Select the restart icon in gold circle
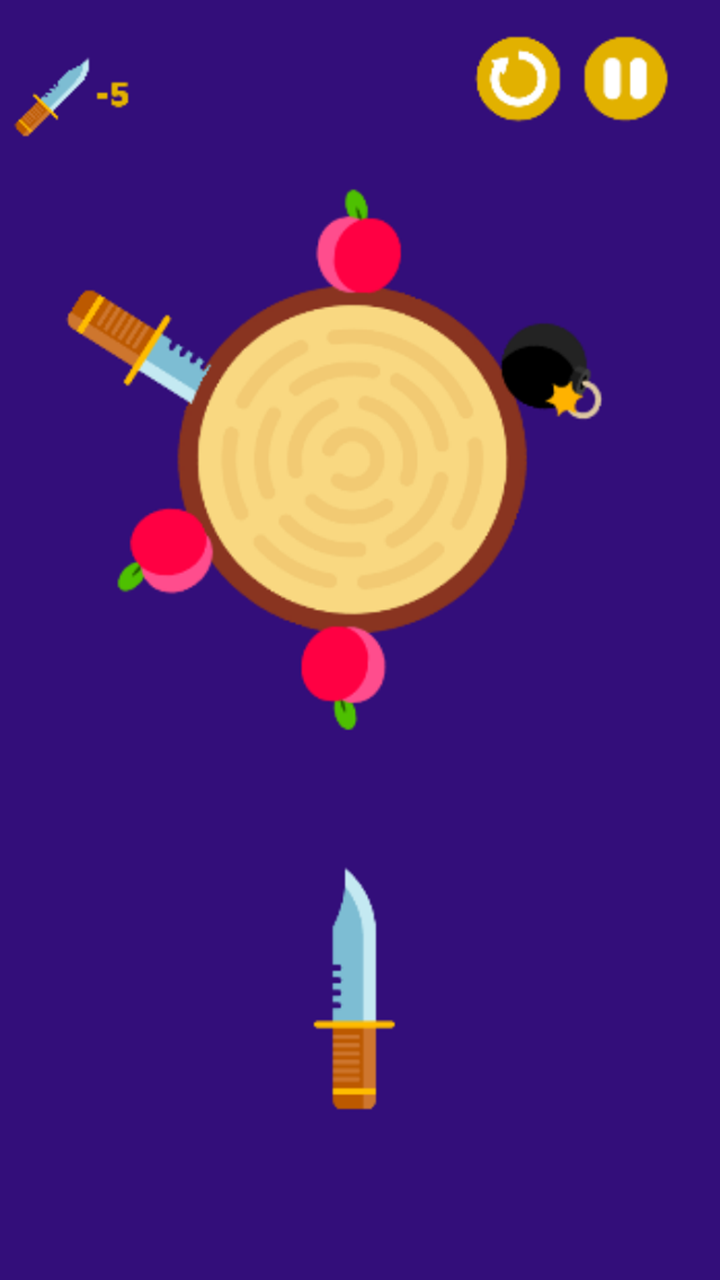Screen dimensions: 720x1280 pyautogui.click(x=517, y=78)
